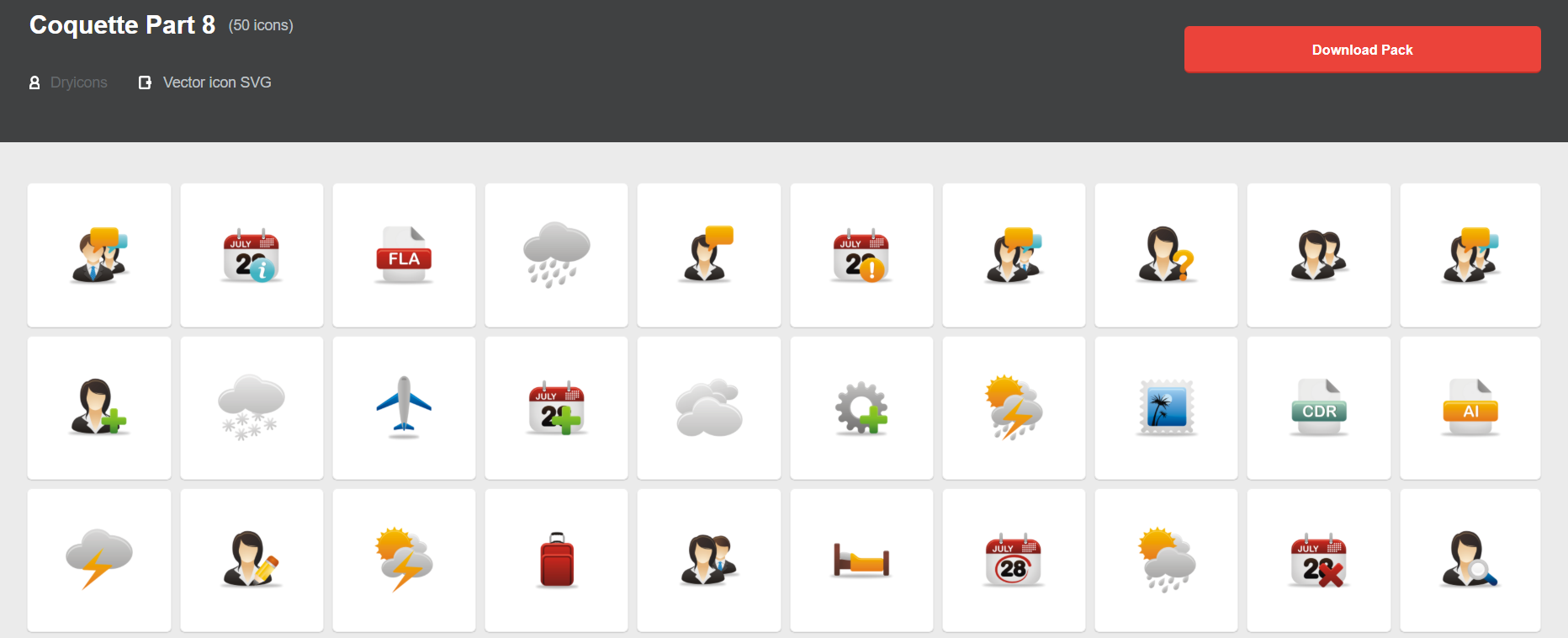The image size is (1568, 638).
Task: Select the woman with pencil icon
Action: click(252, 561)
